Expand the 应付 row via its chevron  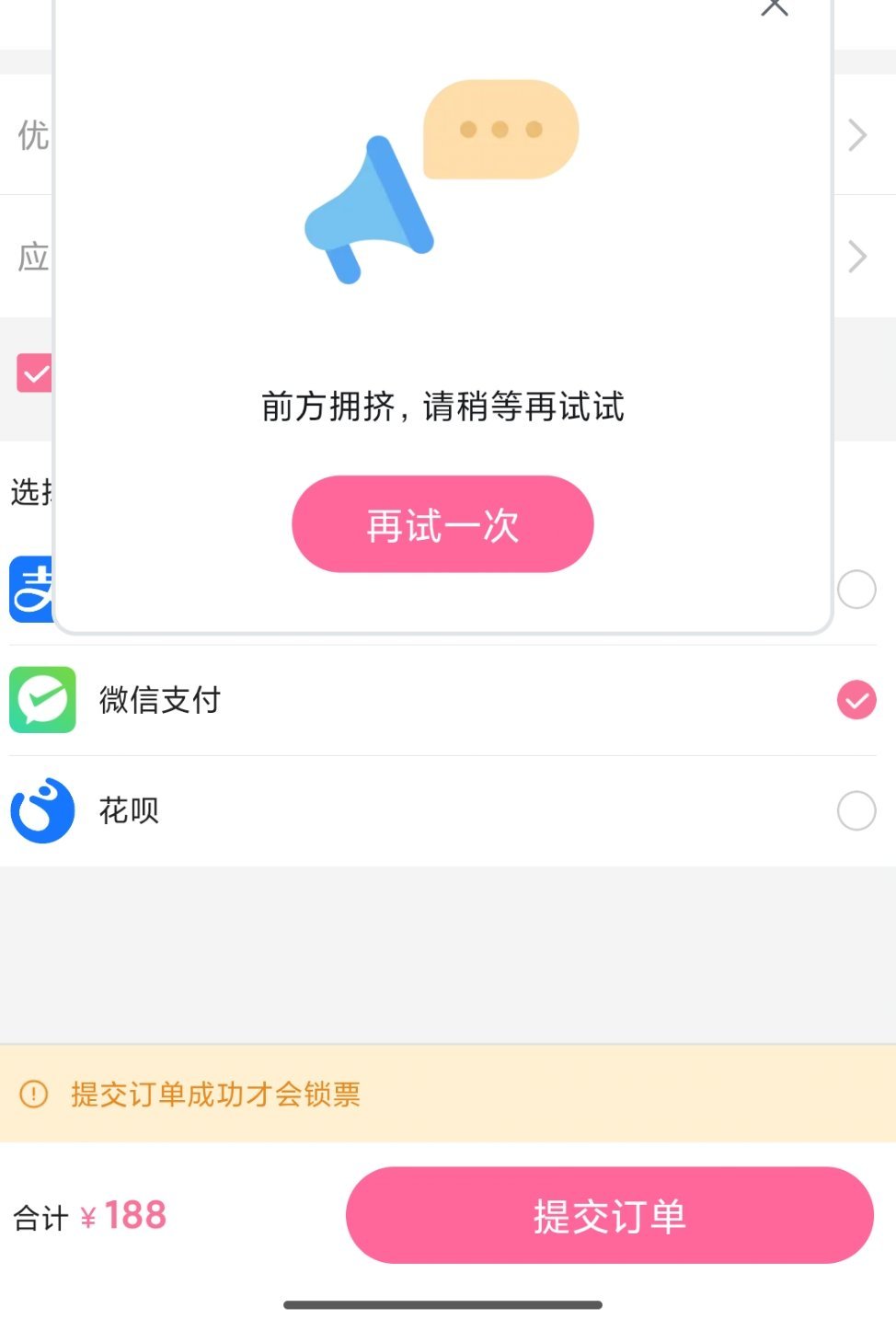pyautogui.click(x=856, y=256)
